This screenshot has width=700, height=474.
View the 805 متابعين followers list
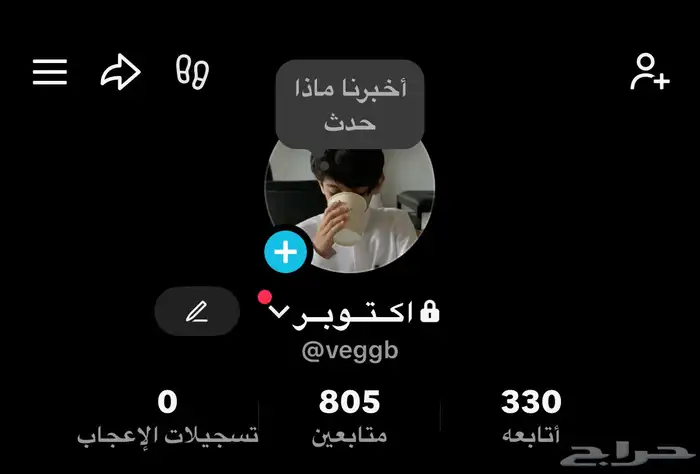tap(350, 418)
